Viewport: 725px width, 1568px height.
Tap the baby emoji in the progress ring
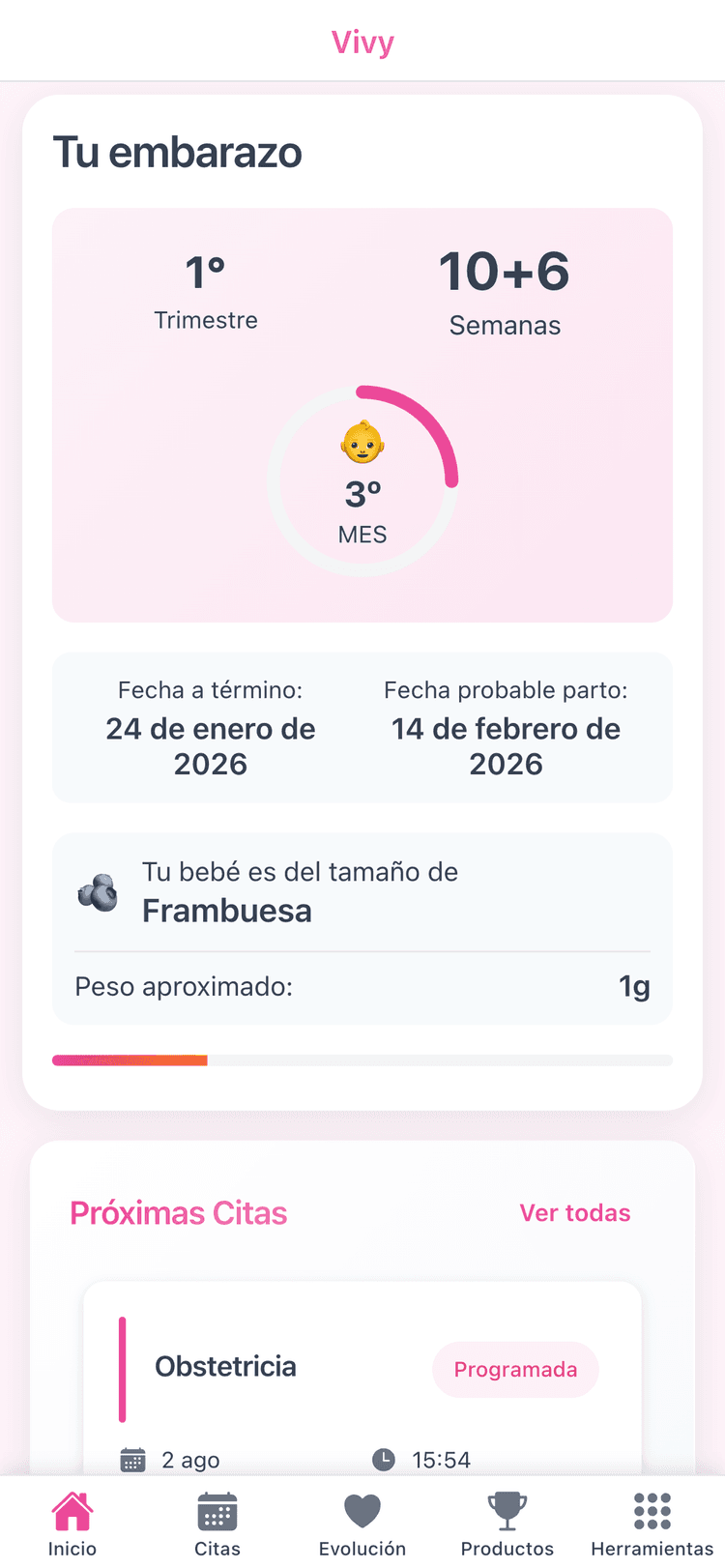click(362, 443)
